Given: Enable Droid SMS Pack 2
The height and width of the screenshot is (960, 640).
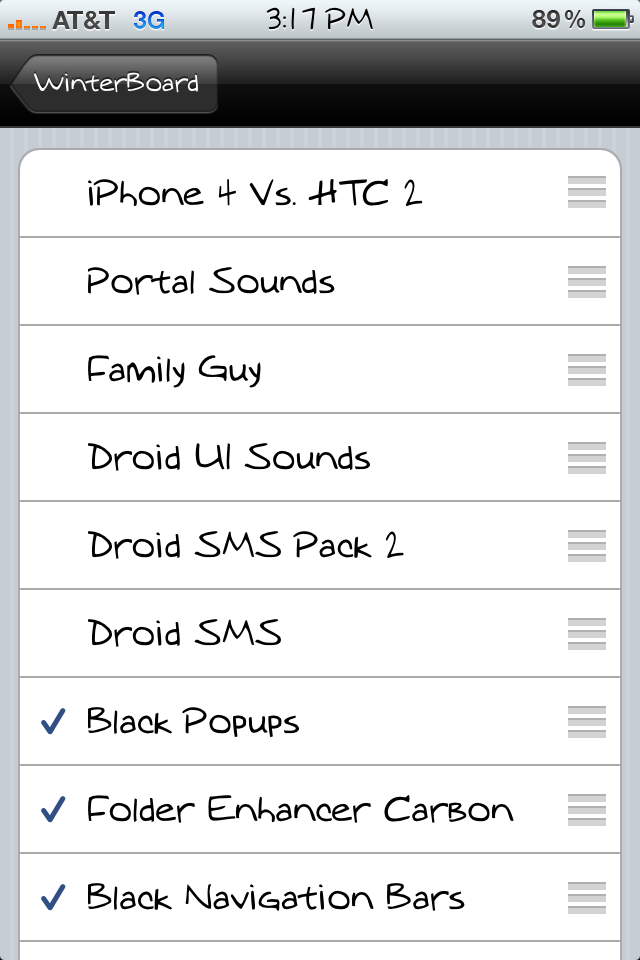Looking at the screenshot, I should click(x=245, y=545).
